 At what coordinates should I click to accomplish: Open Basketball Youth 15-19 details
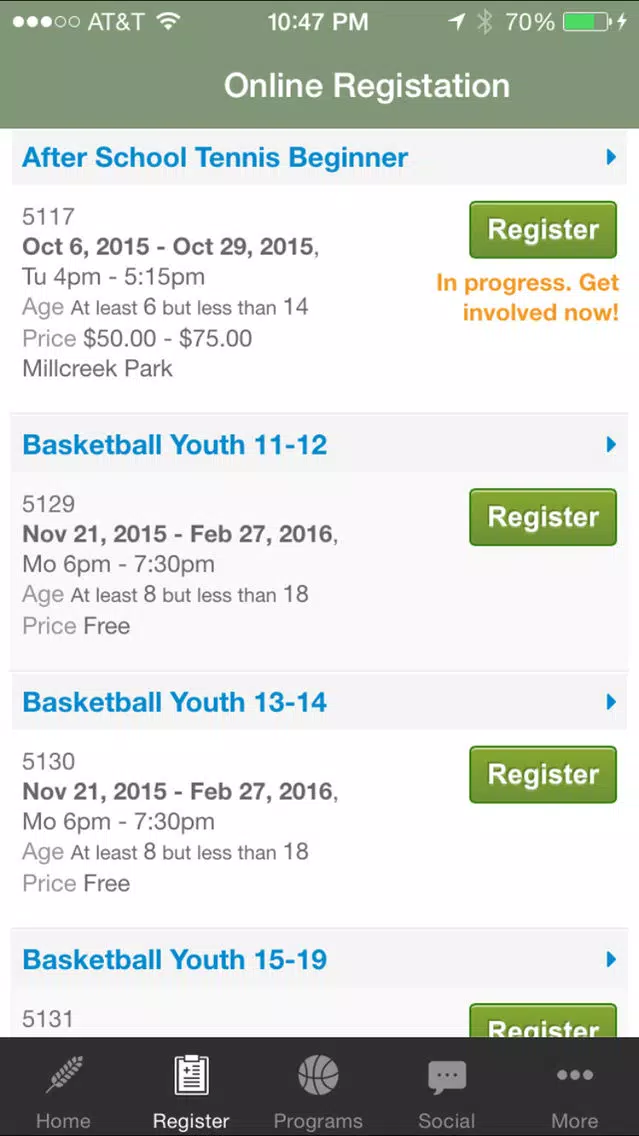(x=319, y=959)
